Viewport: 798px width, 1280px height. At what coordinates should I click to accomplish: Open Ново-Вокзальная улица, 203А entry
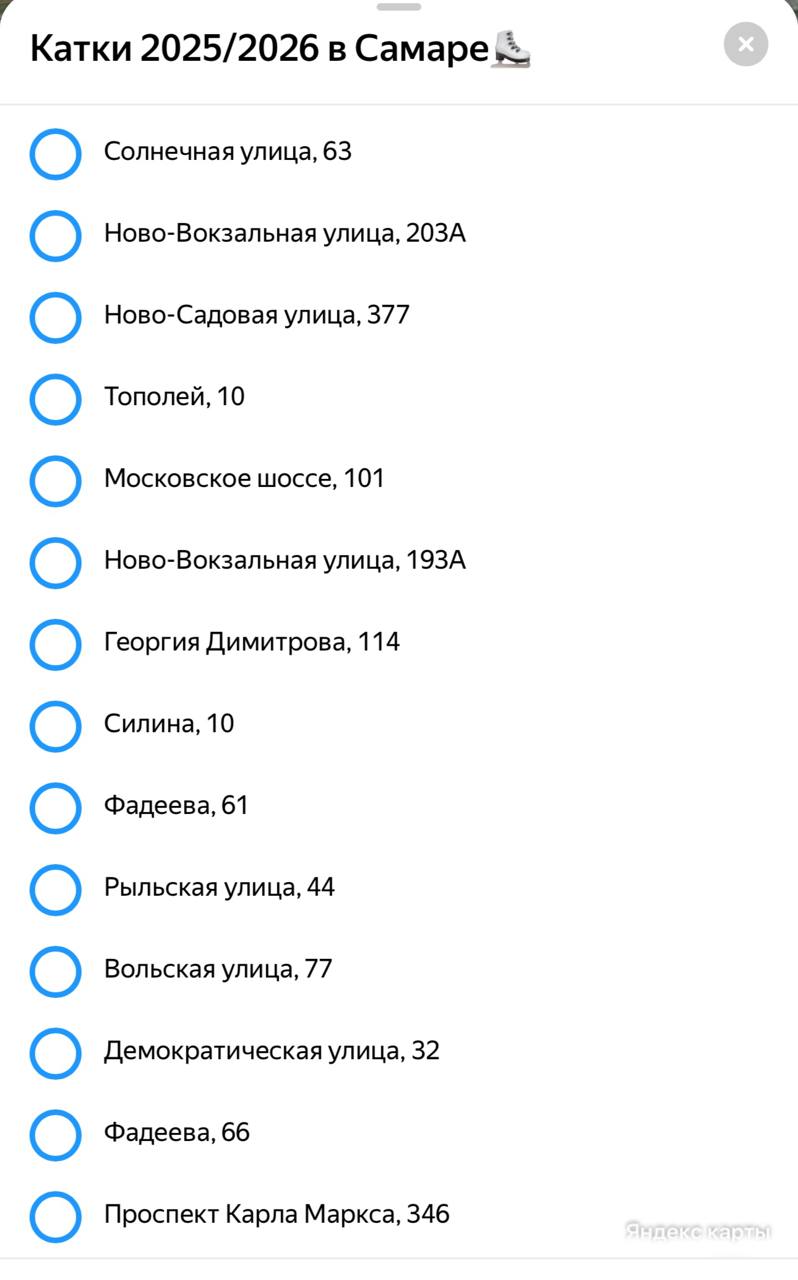[x=285, y=234]
